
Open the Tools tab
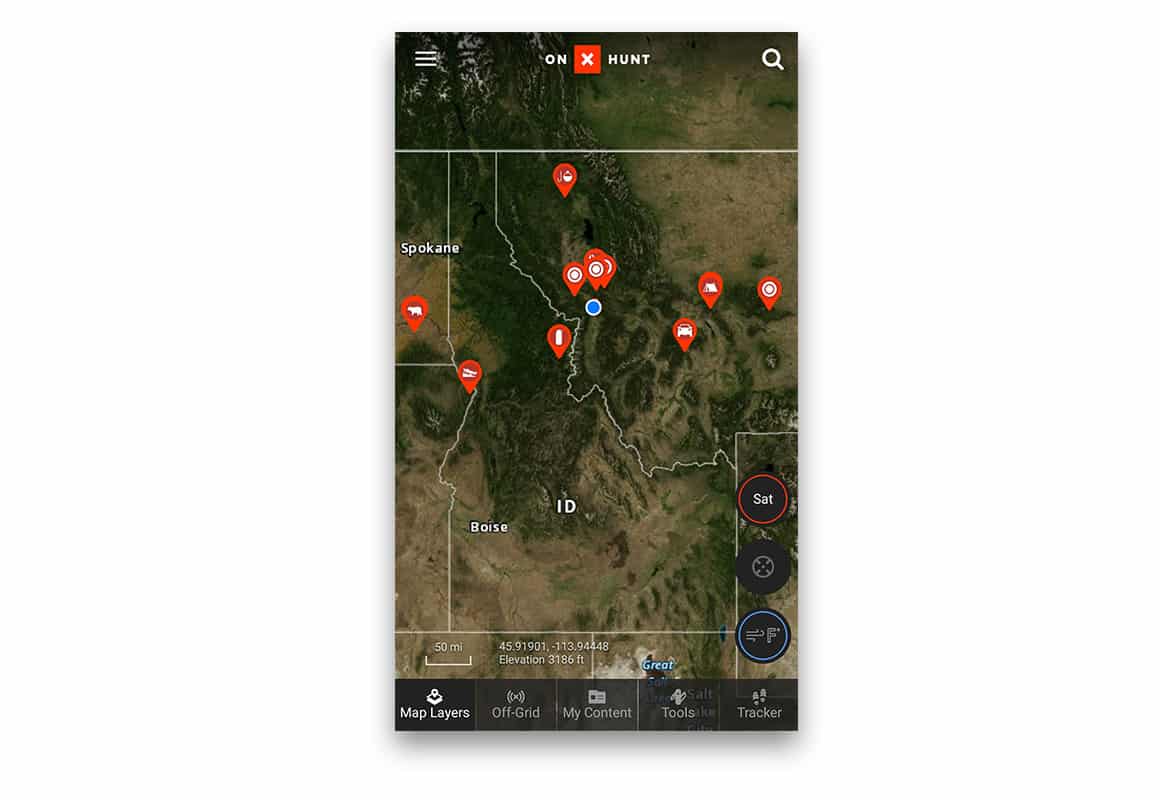[678, 704]
